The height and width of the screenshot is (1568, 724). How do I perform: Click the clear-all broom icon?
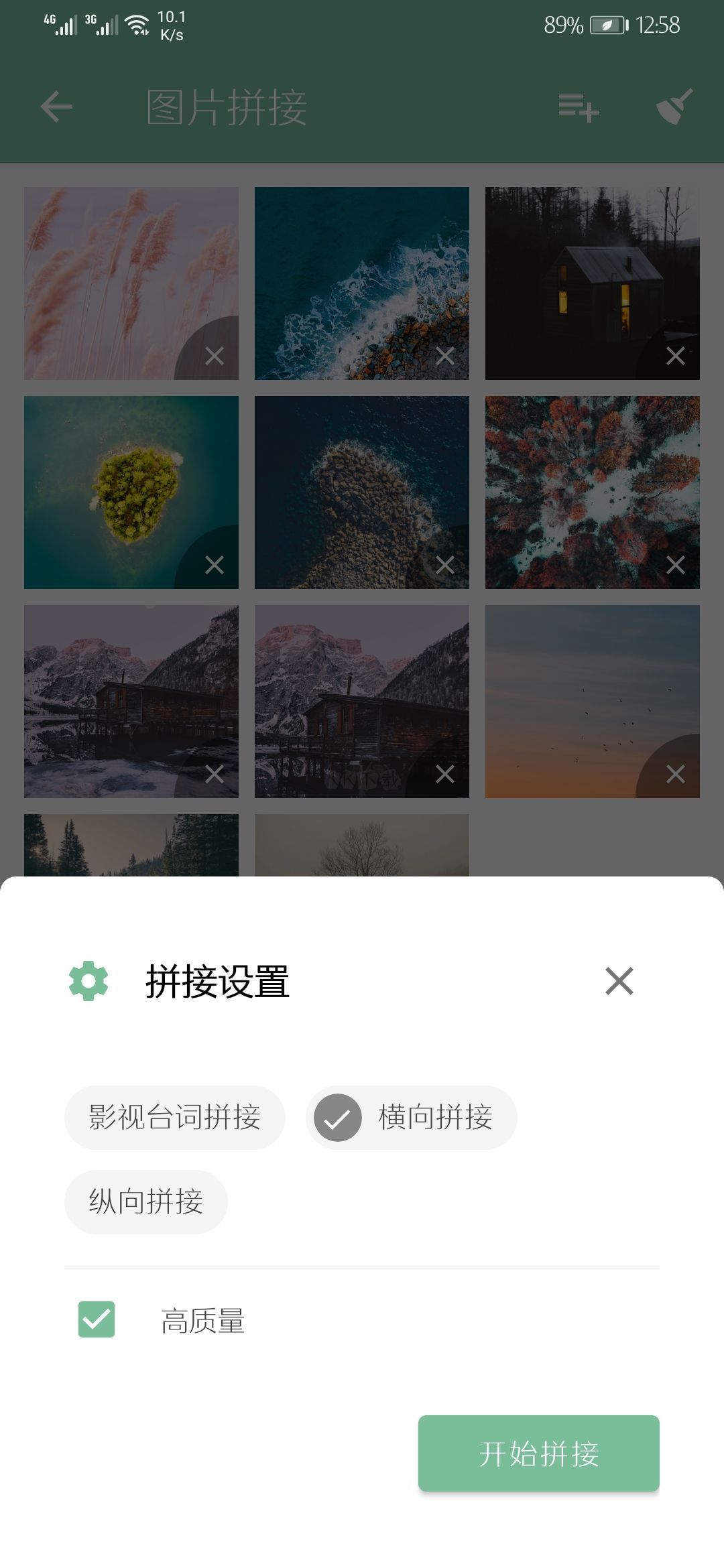(x=672, y=107)
